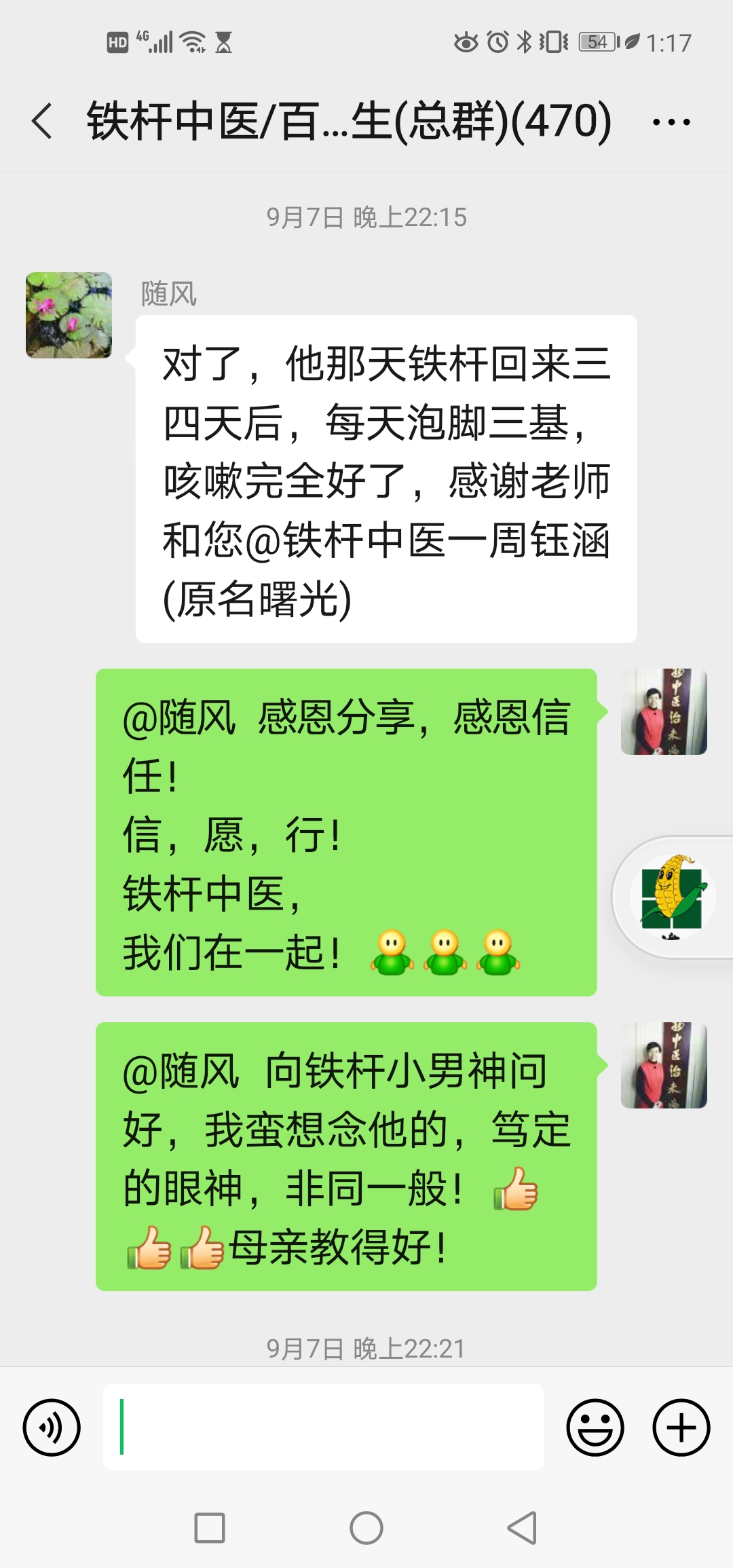Open own avatar beside 向铁杆小男神问好 message
This screenshot has height=1568, width=733.
point(664,1066)
